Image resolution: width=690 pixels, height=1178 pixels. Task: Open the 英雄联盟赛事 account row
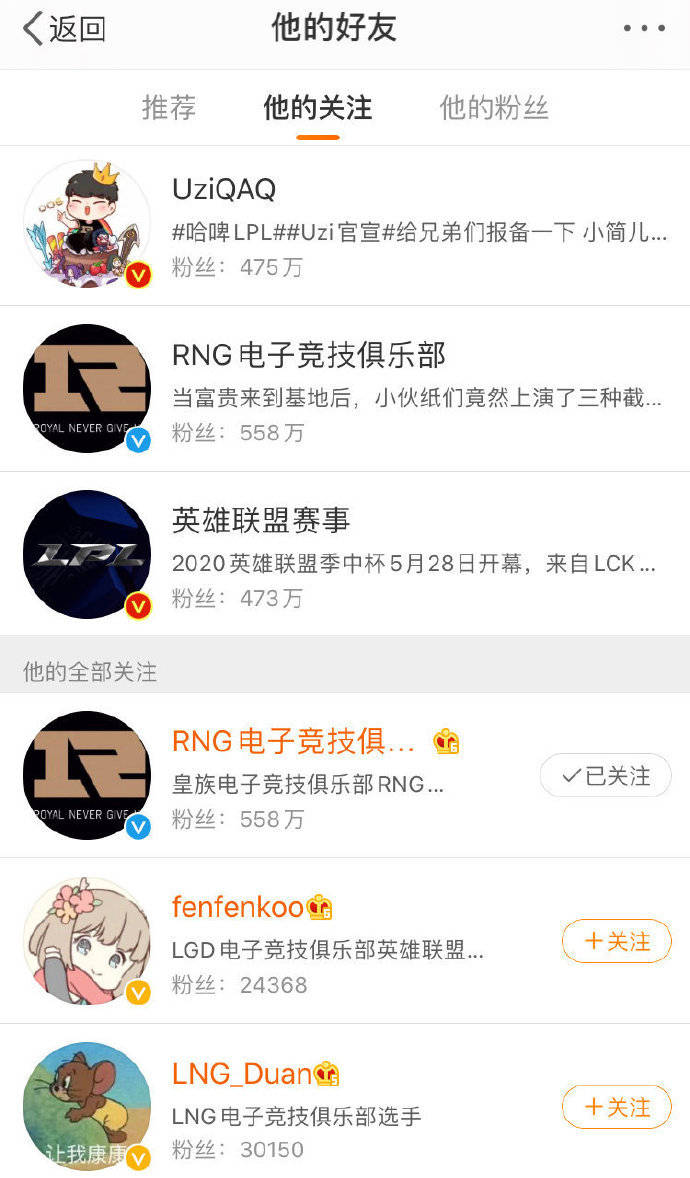345,554
